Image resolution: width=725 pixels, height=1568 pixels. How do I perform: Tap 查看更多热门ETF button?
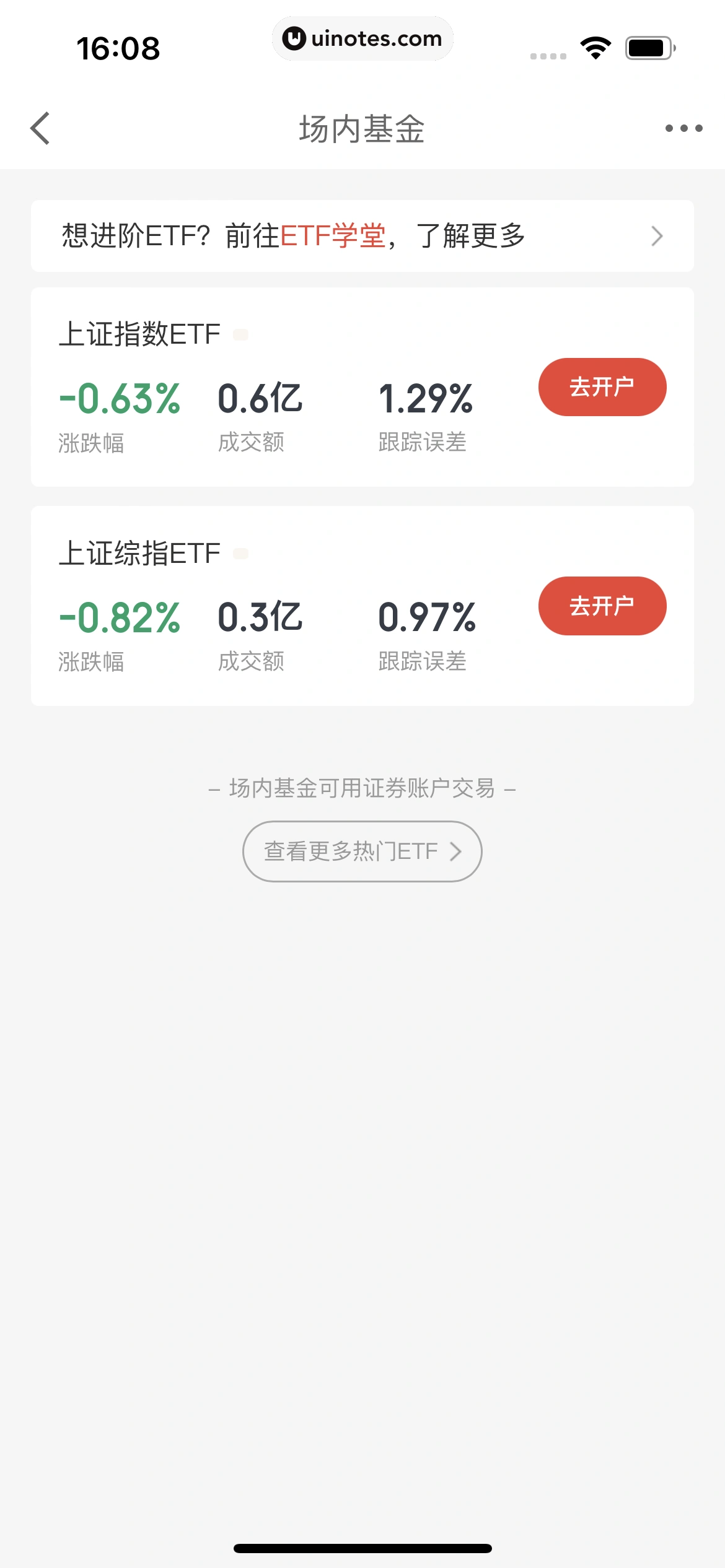pos(362,851)
